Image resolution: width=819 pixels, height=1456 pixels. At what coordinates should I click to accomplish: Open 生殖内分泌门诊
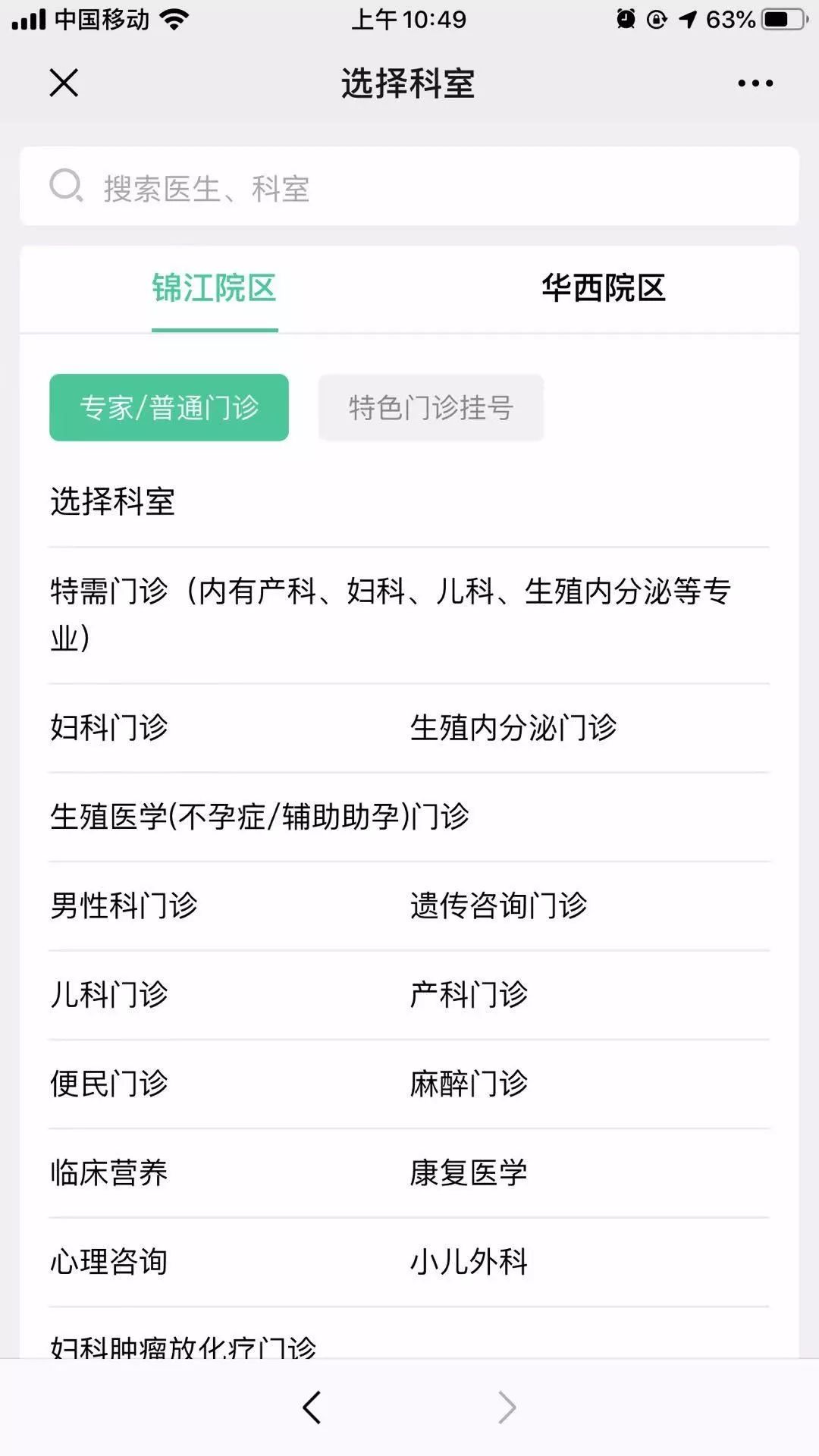tap(513, 728)
